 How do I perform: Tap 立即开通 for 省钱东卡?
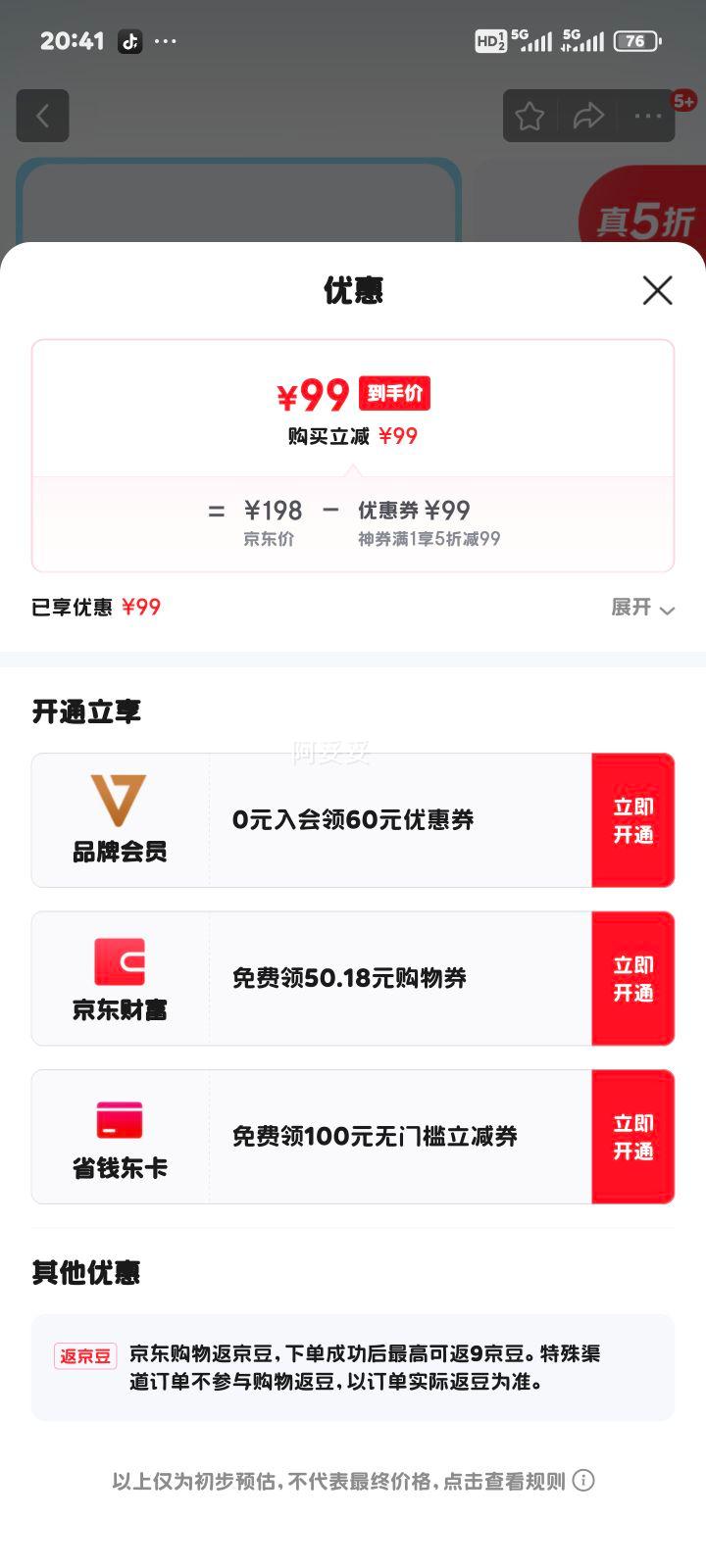pyautogui.click(x=633, y=1137)
